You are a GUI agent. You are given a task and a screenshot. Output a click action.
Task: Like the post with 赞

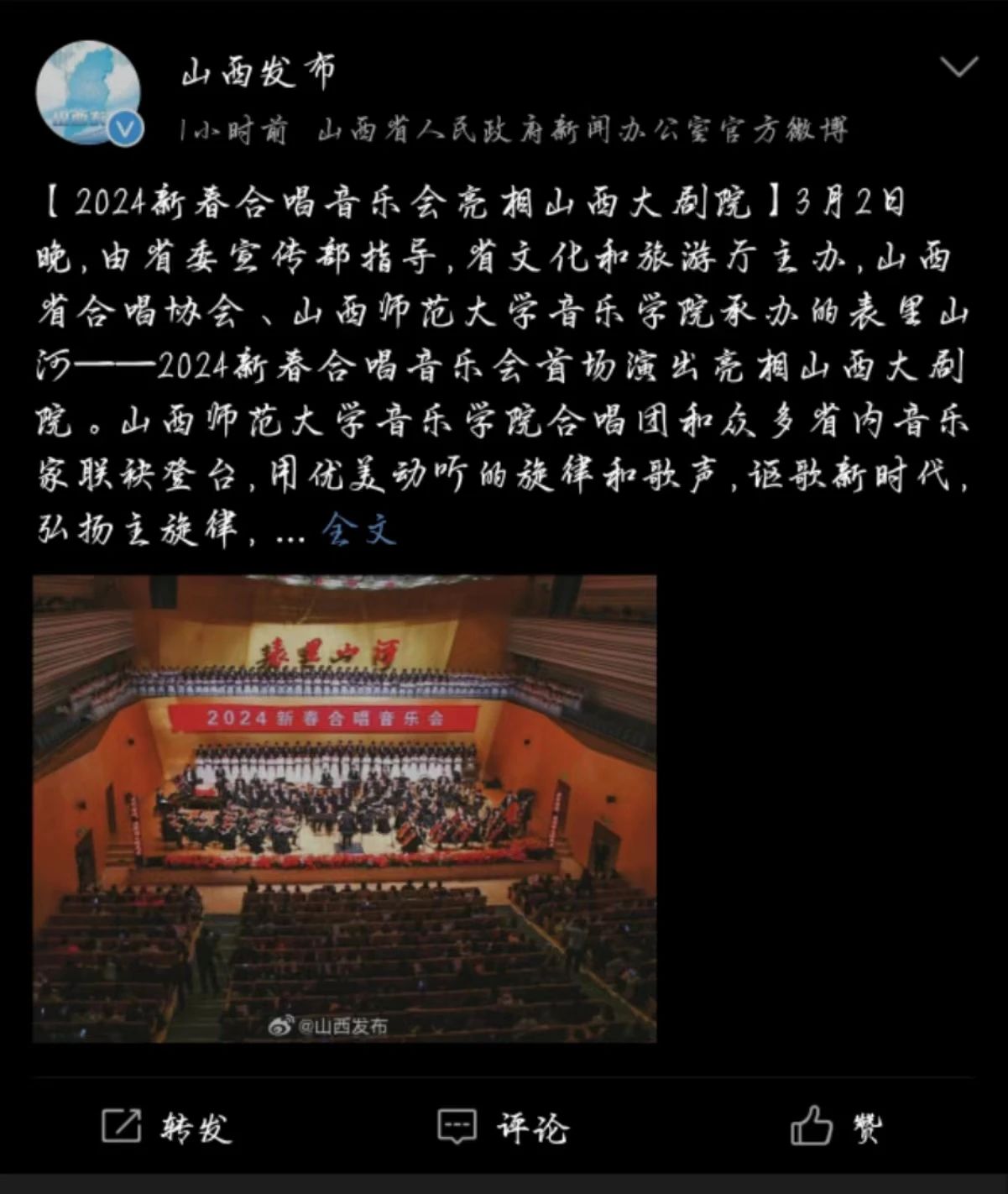(x=837, y=1127)
